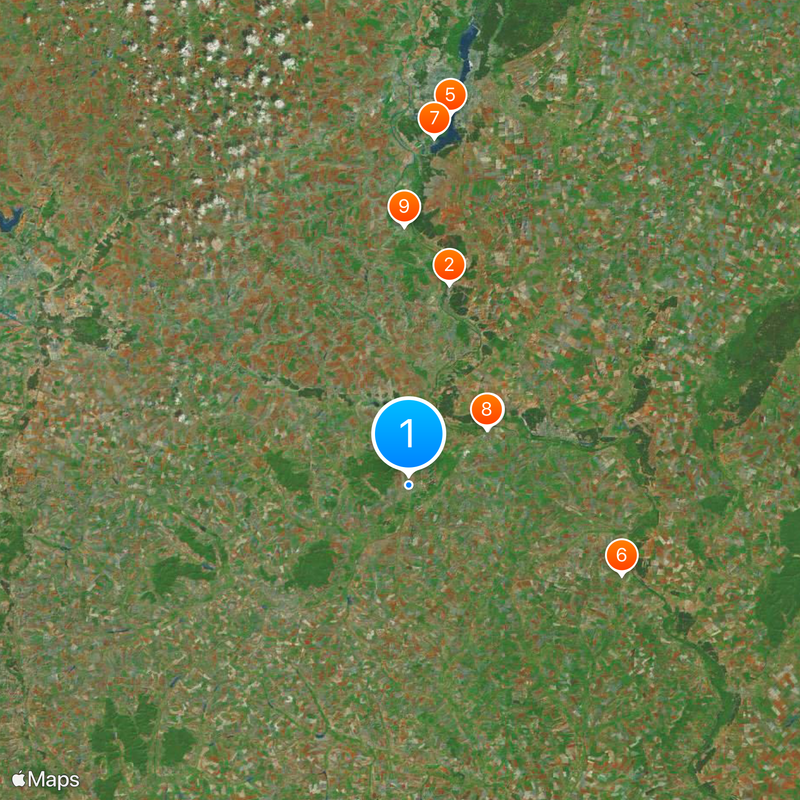Viewport: 800px width, 800px height.
Task: Open the Apple Maps attribution link
Action: tap(45, 780)
